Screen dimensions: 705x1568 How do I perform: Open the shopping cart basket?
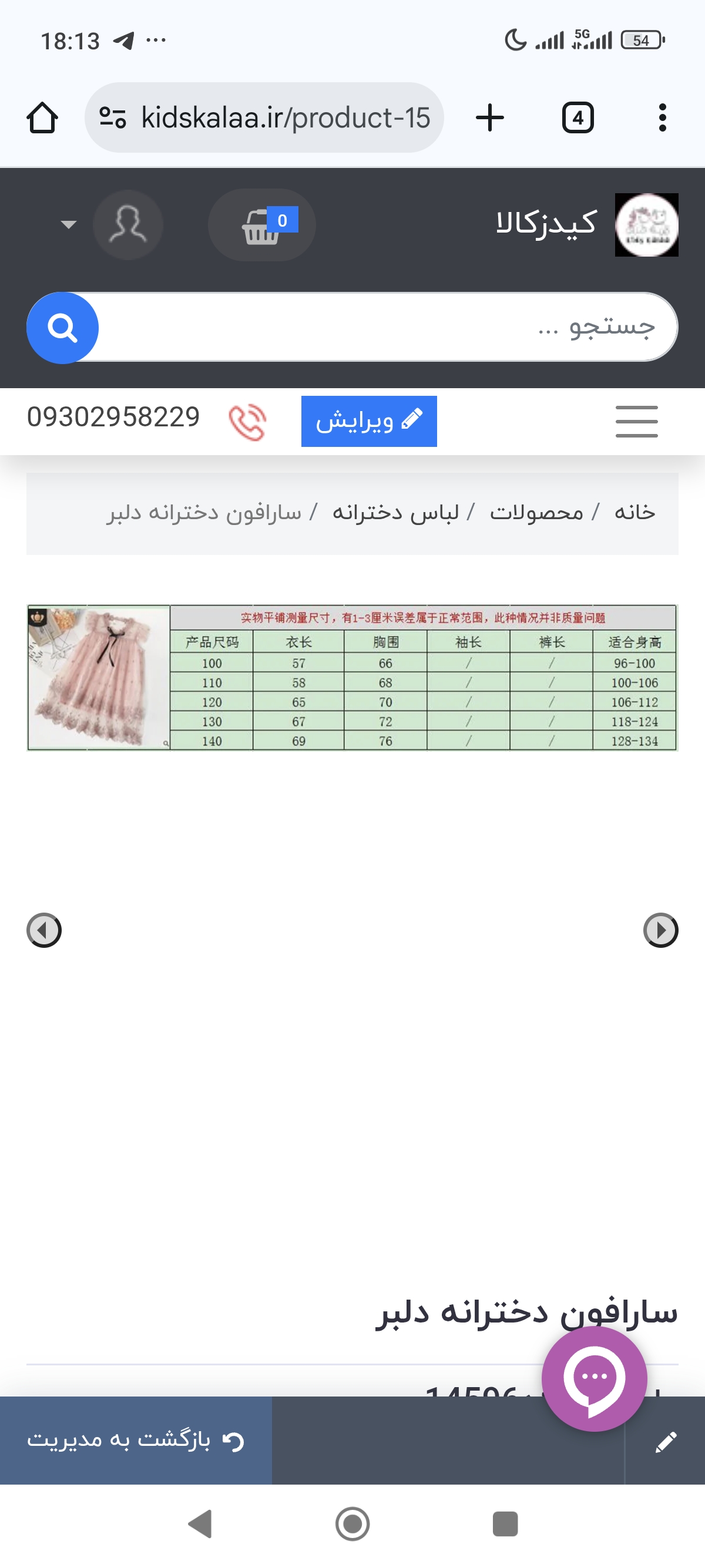click(x=263, y=226)
